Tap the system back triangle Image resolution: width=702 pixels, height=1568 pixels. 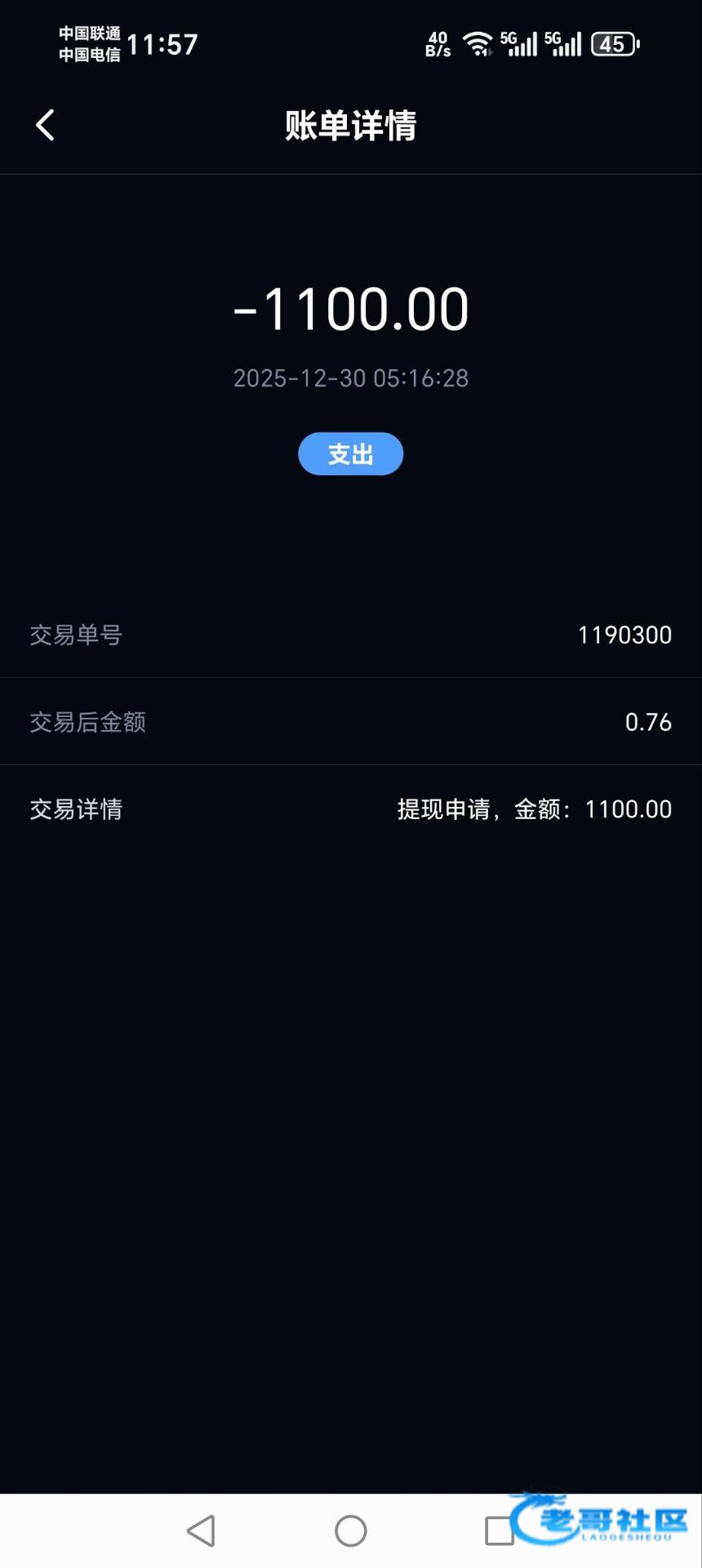[201, 1530]
